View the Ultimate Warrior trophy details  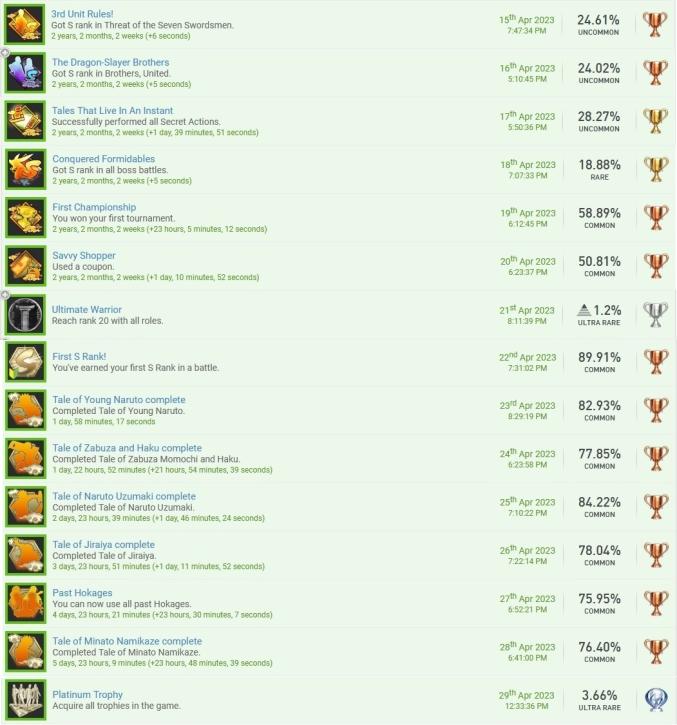(x=86, y=310)
